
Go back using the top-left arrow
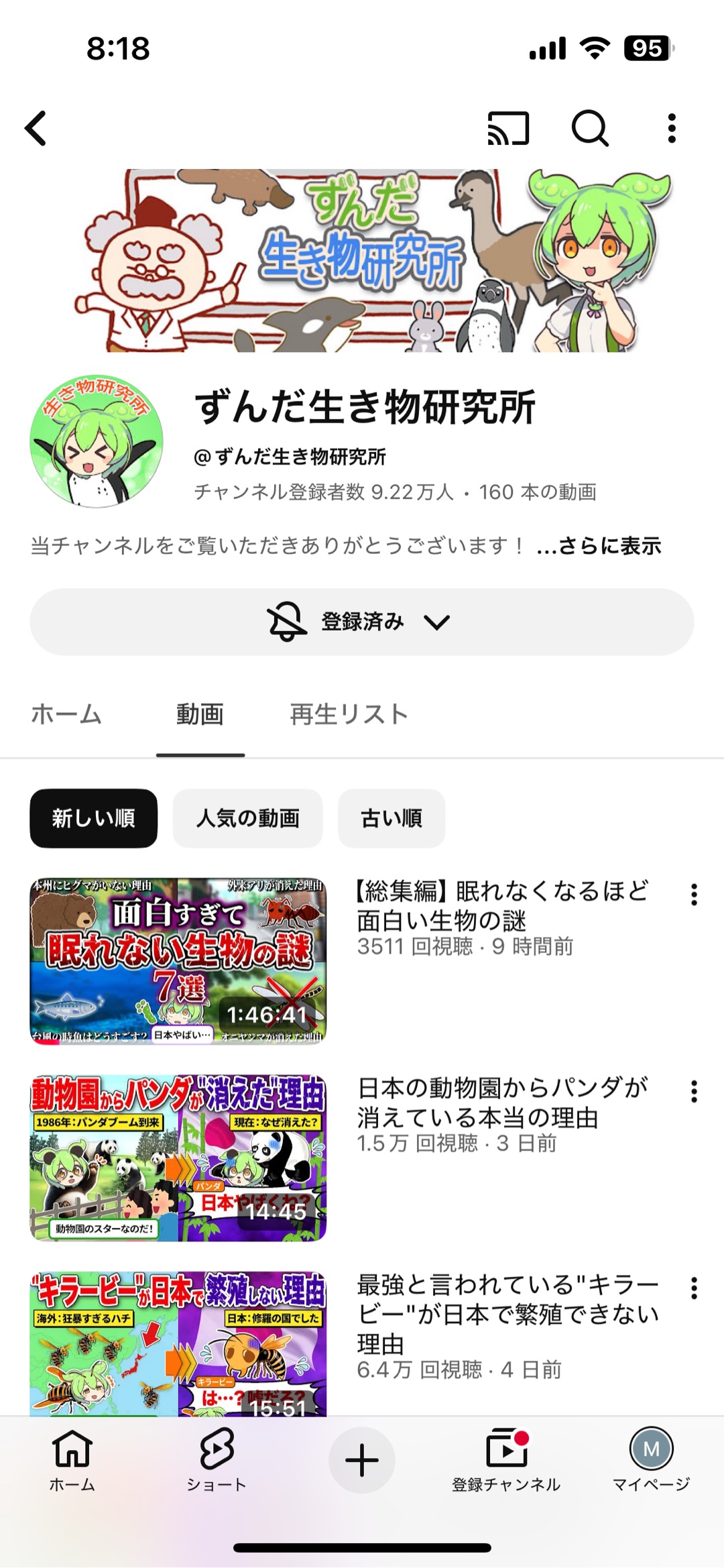click(36, 128)
